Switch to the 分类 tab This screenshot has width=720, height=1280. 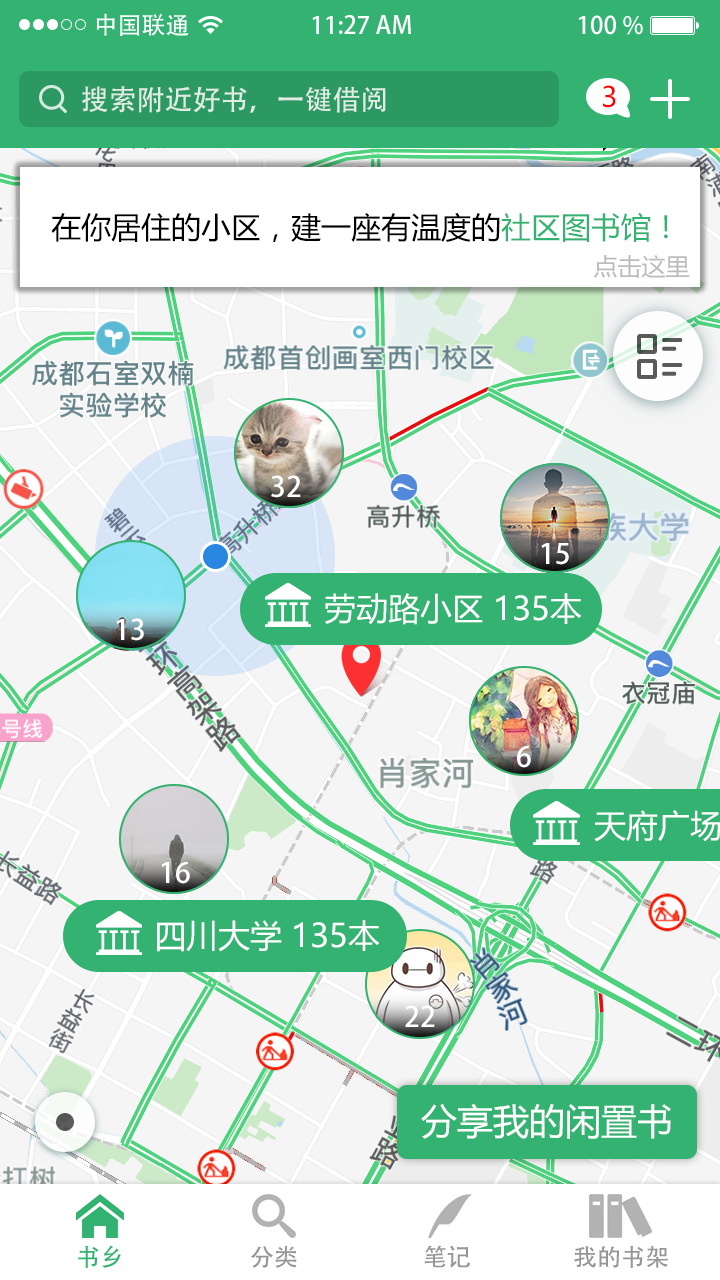coord(274,1232)
